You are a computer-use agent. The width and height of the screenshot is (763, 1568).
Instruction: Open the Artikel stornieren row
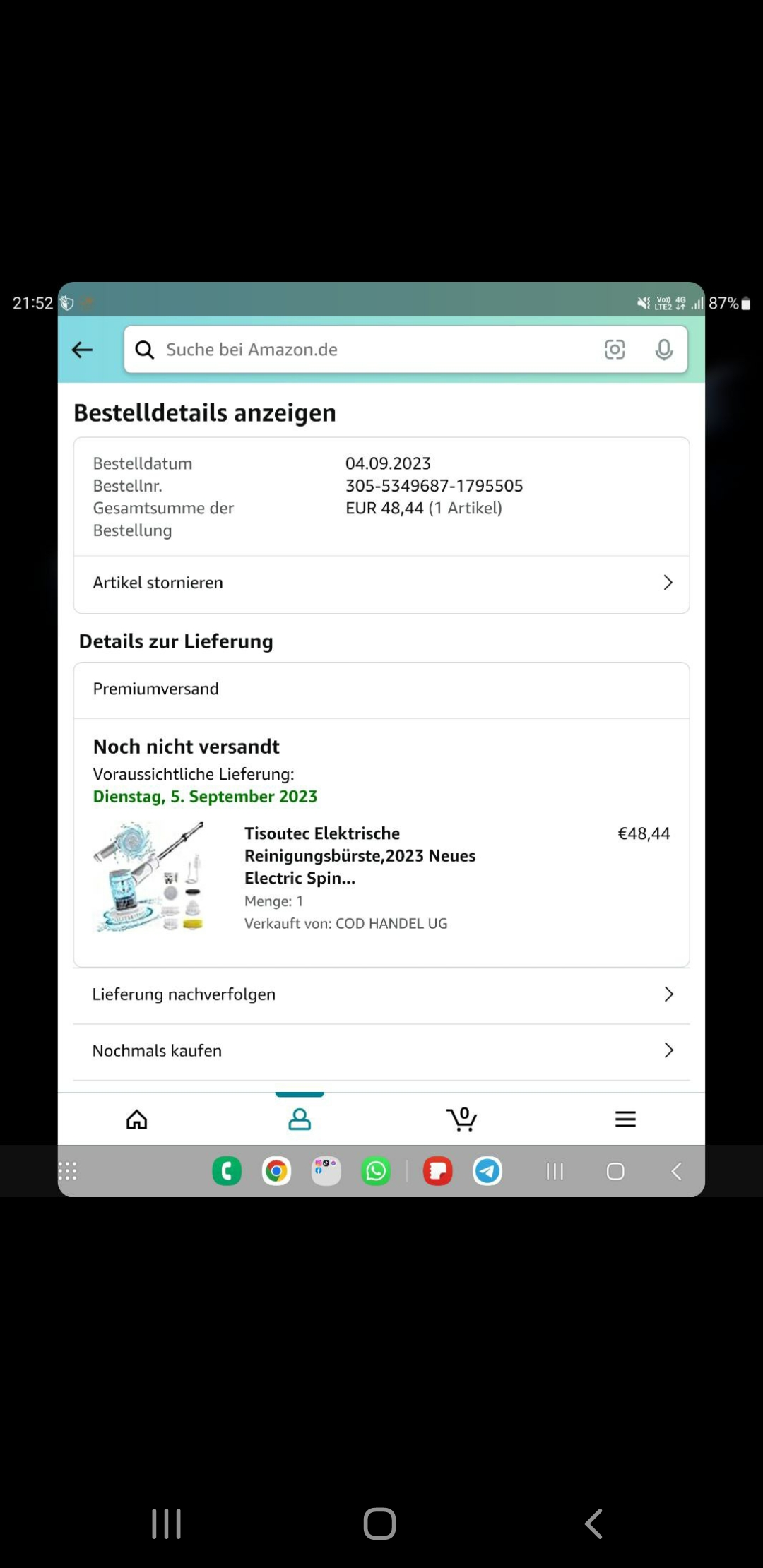click(x=381, y=583)
